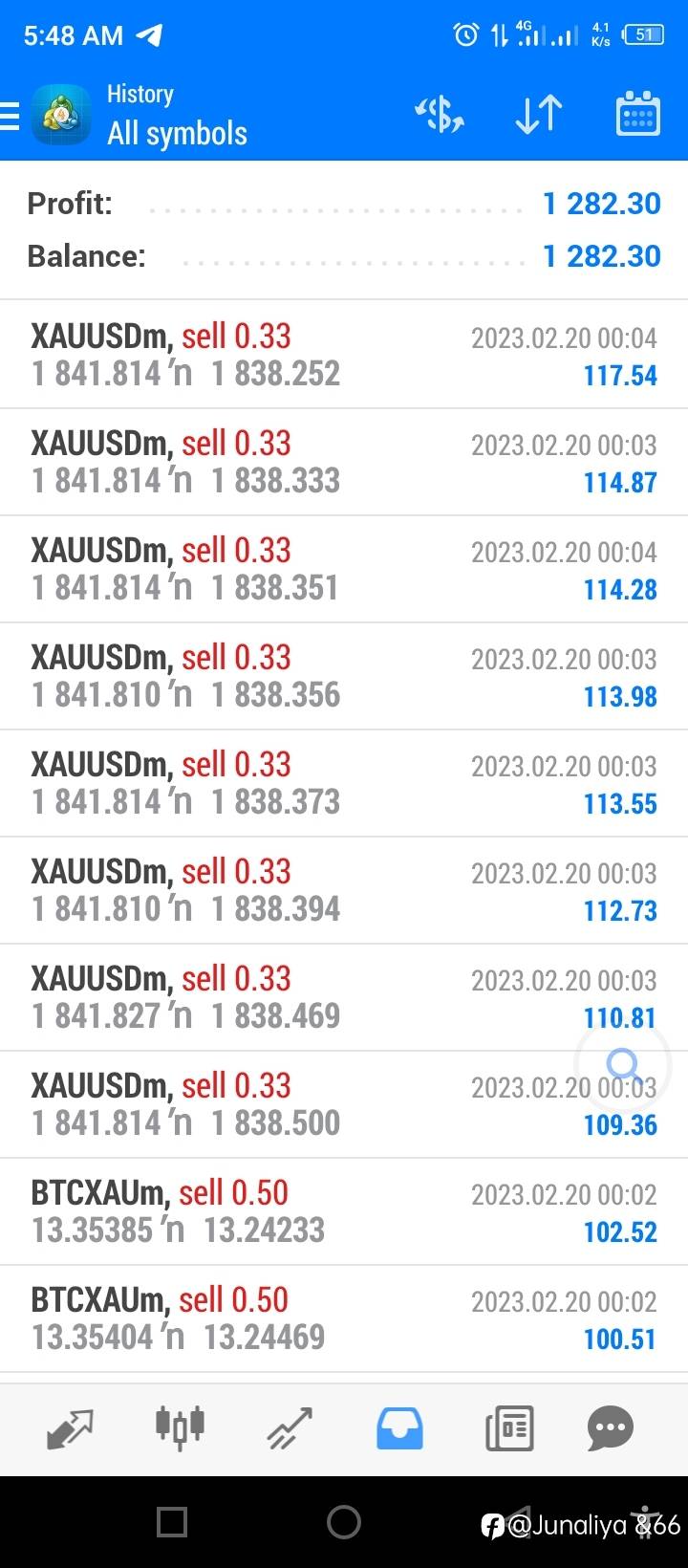Tap the floating magnifier search button
Viewport: 688px width, 1568px height.
coord(623,1064)
